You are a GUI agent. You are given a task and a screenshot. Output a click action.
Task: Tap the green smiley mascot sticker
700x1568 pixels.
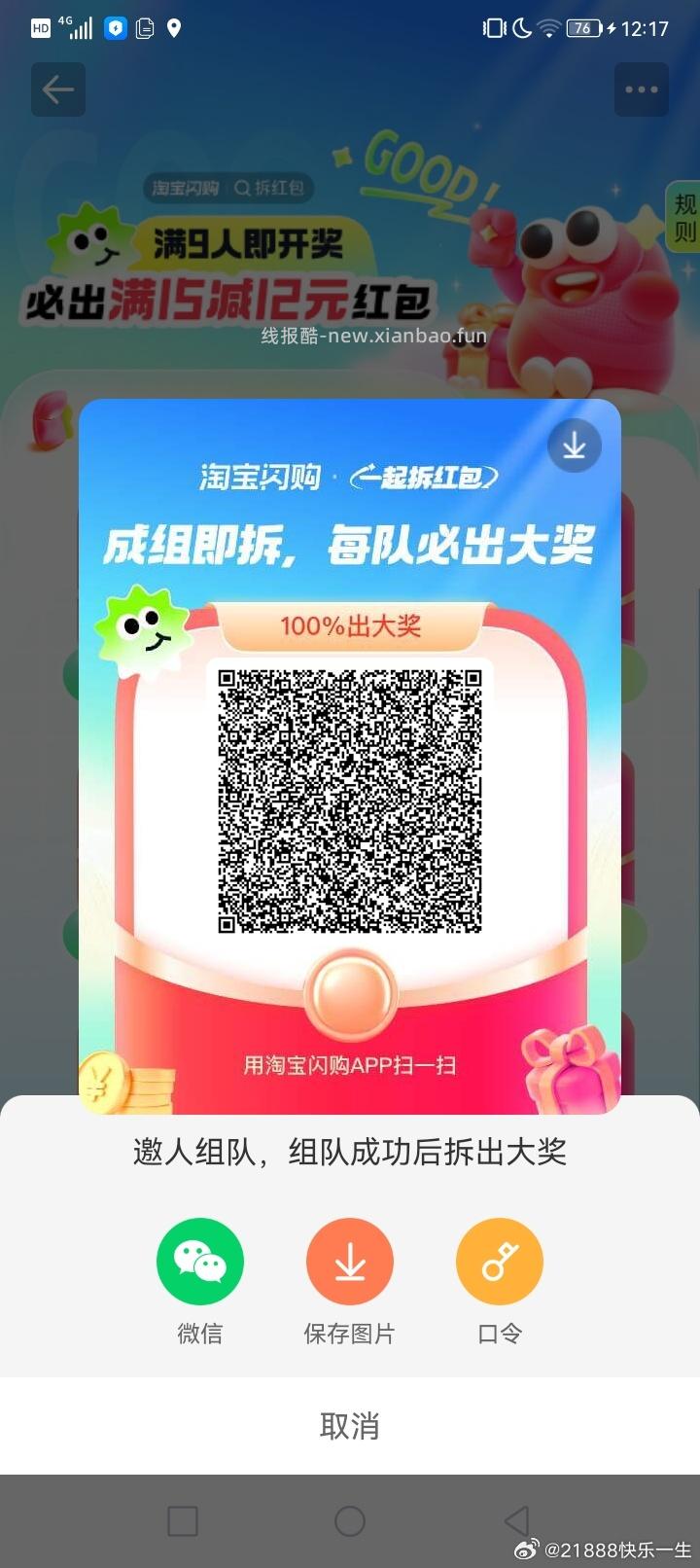click(143, 627)
